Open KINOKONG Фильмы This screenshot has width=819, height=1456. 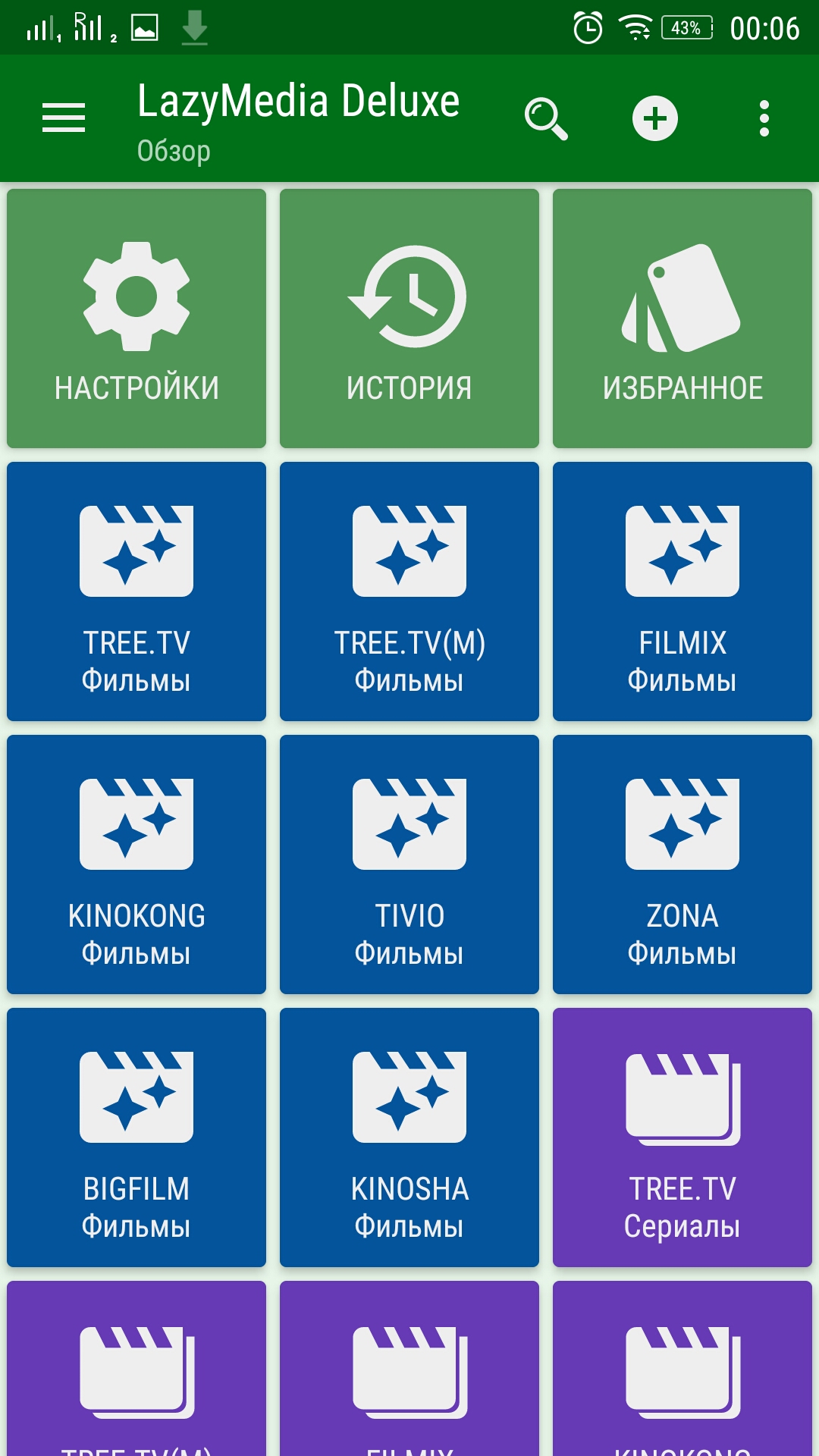tap(136, 864)
